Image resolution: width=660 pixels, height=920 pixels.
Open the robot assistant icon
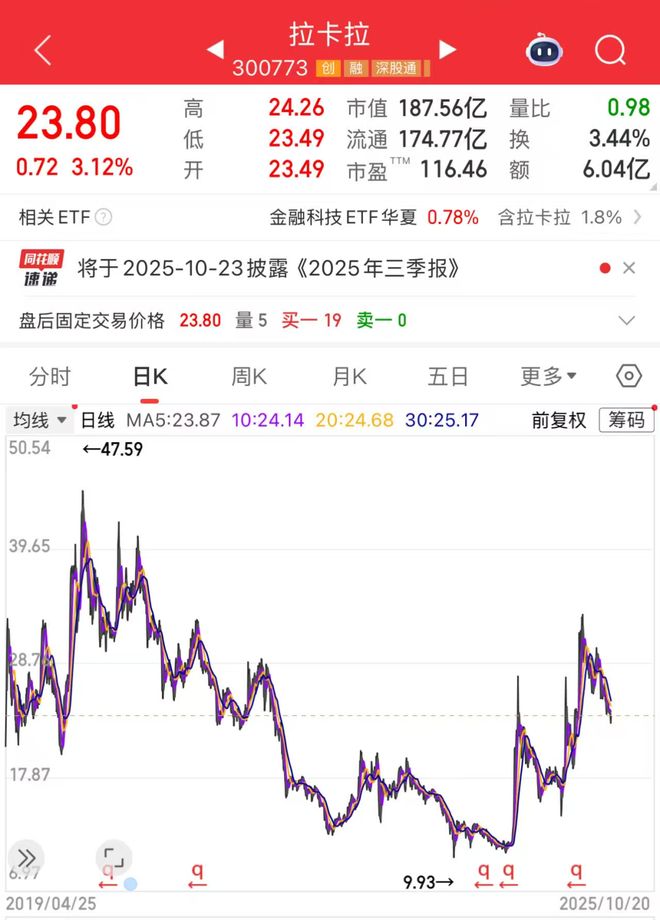(544, 50)
